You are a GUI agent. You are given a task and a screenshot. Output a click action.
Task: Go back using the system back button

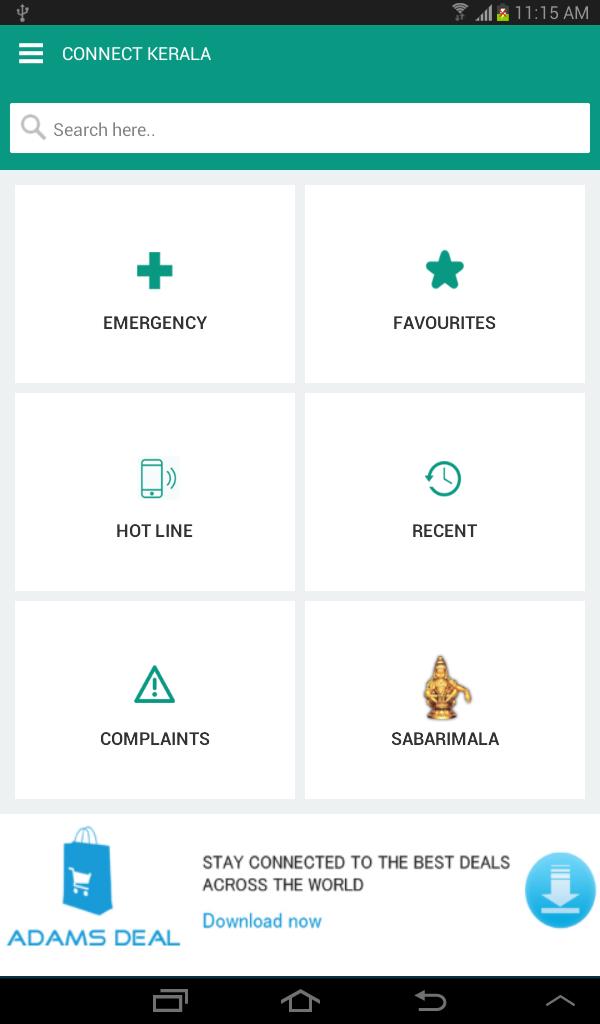(430, 1000)
